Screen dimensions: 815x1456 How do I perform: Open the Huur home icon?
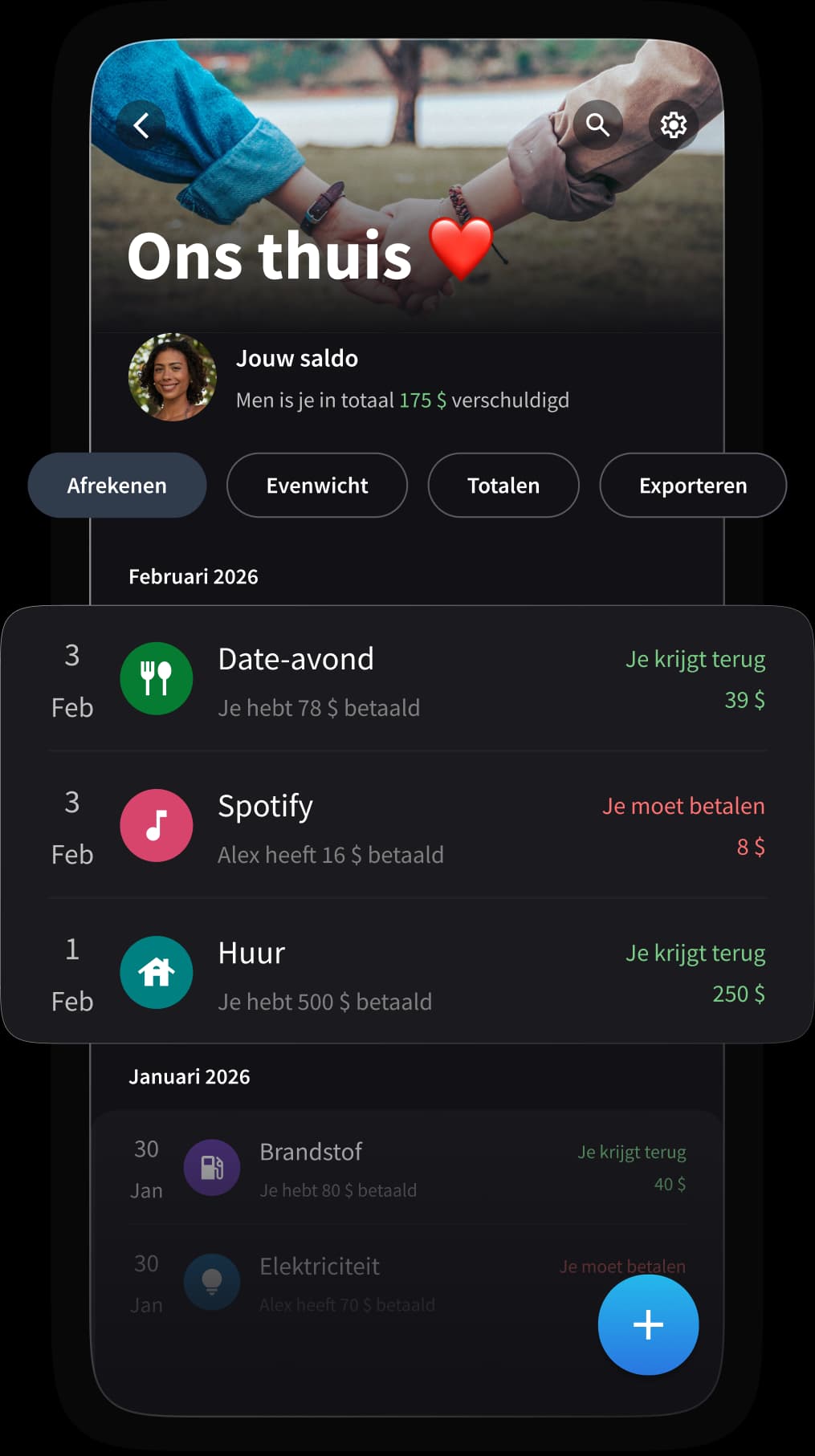(156, 972)
